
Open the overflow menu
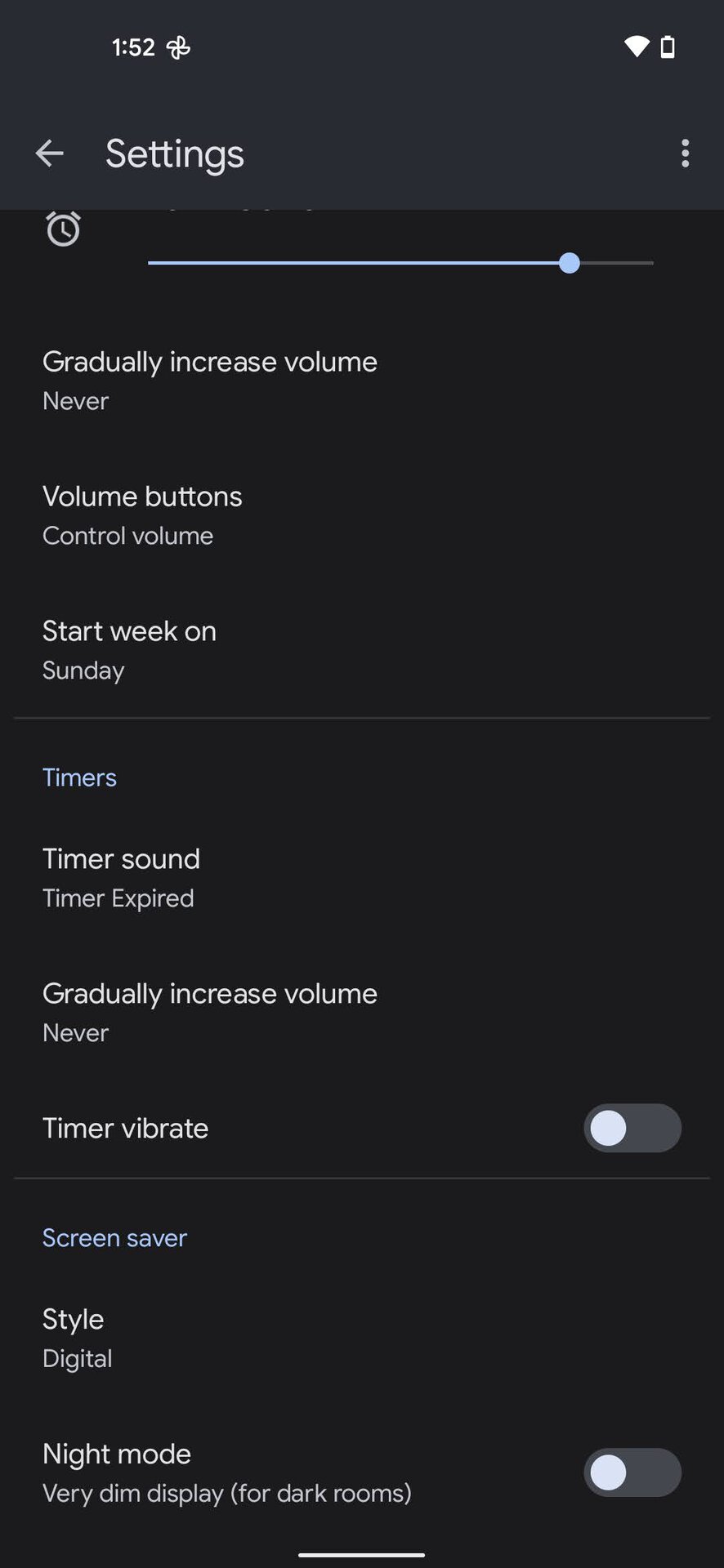(x=685, y=154)
